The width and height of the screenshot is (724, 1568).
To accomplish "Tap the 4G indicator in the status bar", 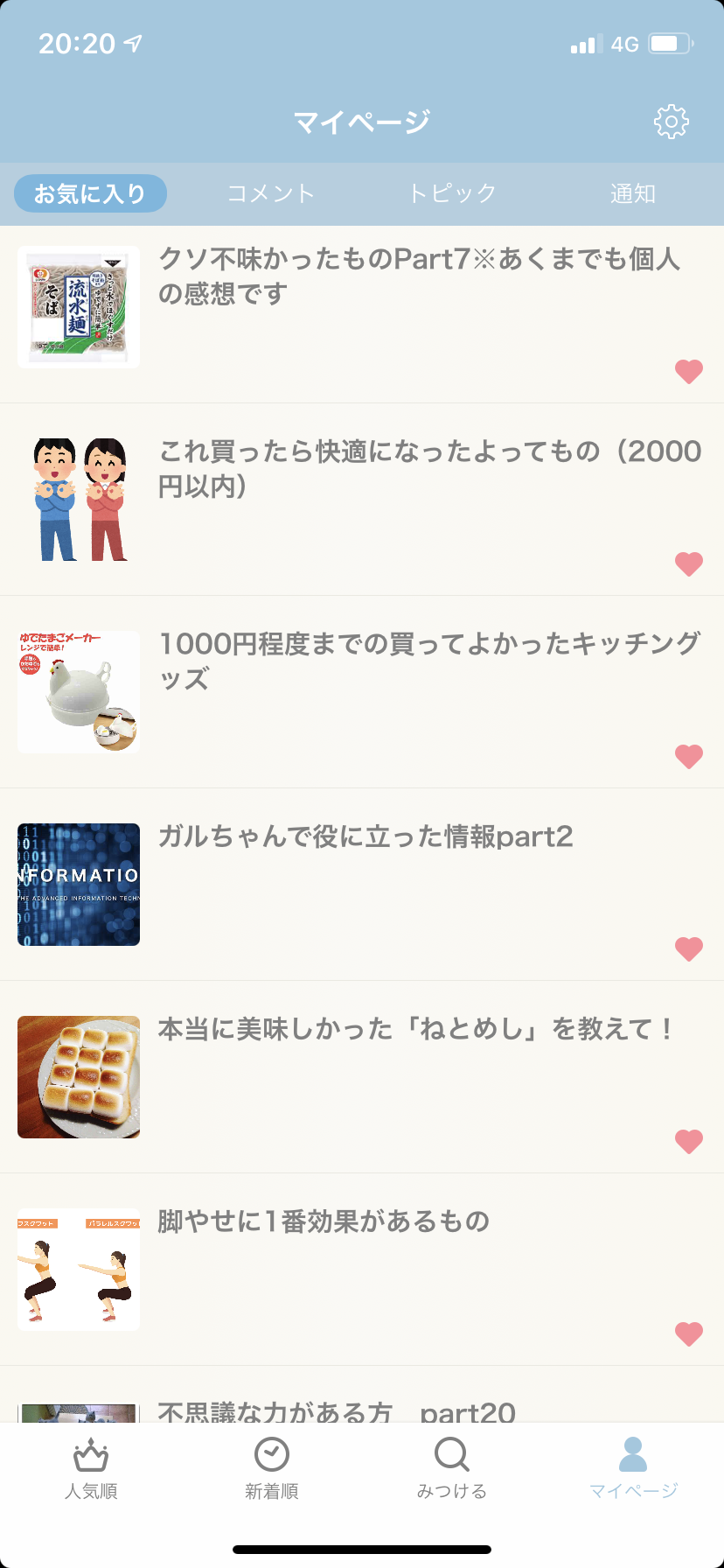I will point(626,43).
